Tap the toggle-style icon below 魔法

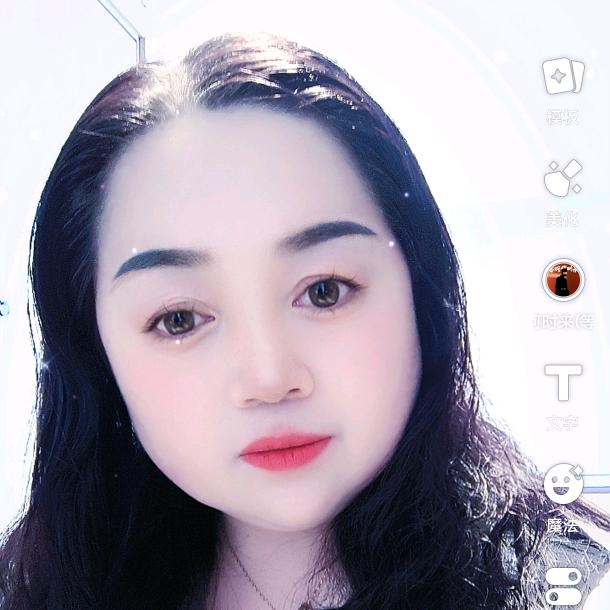click(563, 586)
